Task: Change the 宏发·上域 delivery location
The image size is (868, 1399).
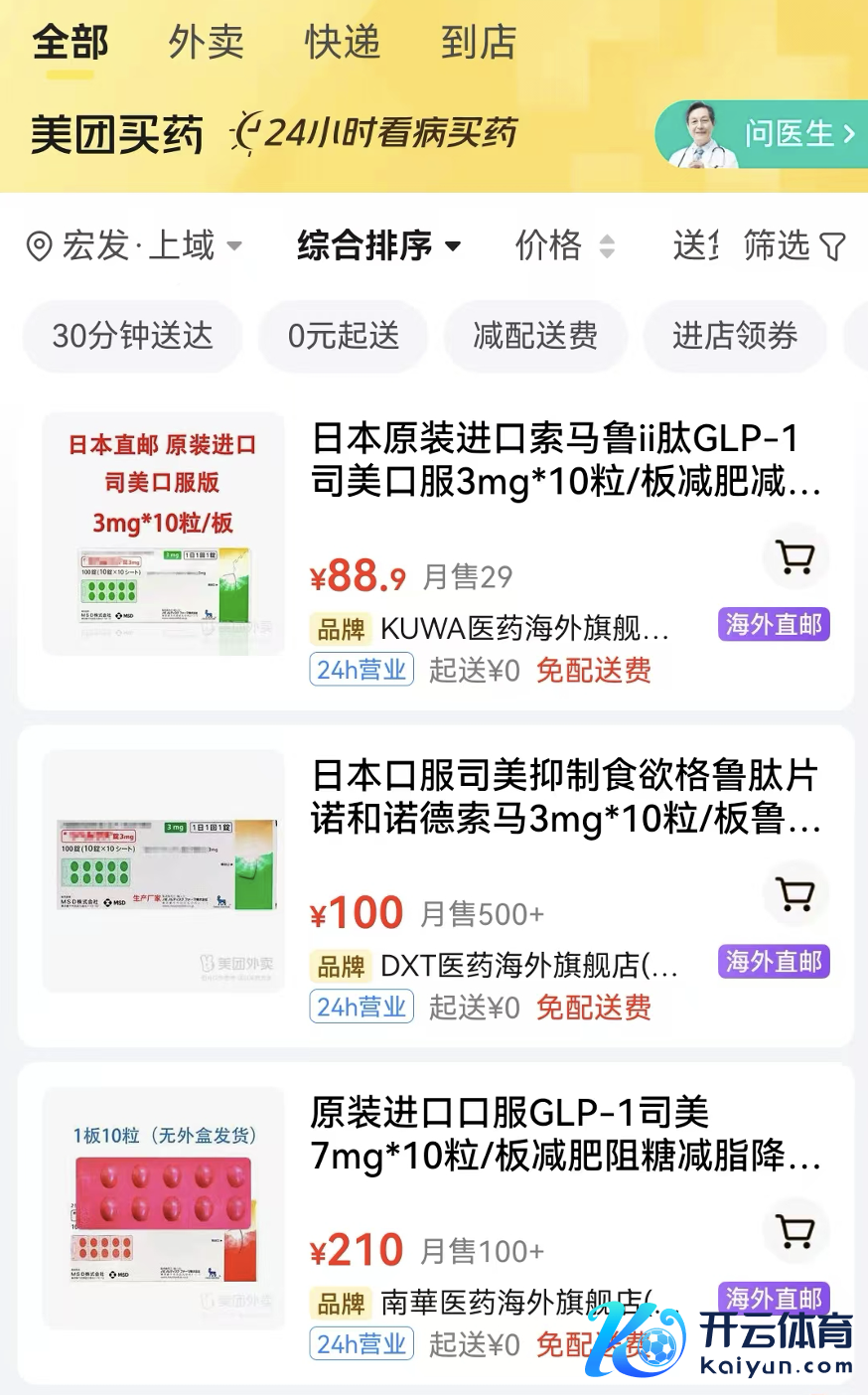Action: tap(135, 245)
